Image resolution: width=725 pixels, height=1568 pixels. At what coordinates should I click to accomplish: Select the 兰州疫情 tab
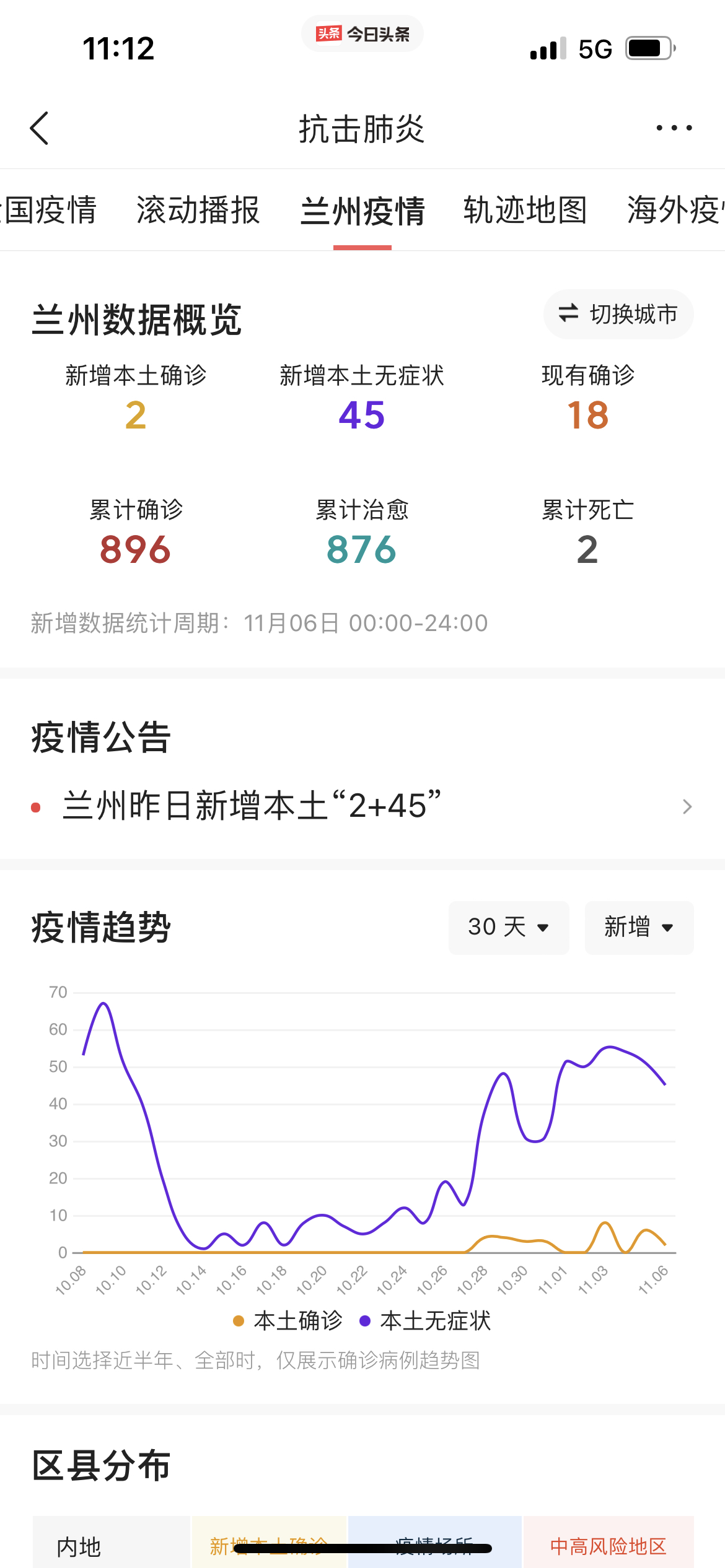362,211
